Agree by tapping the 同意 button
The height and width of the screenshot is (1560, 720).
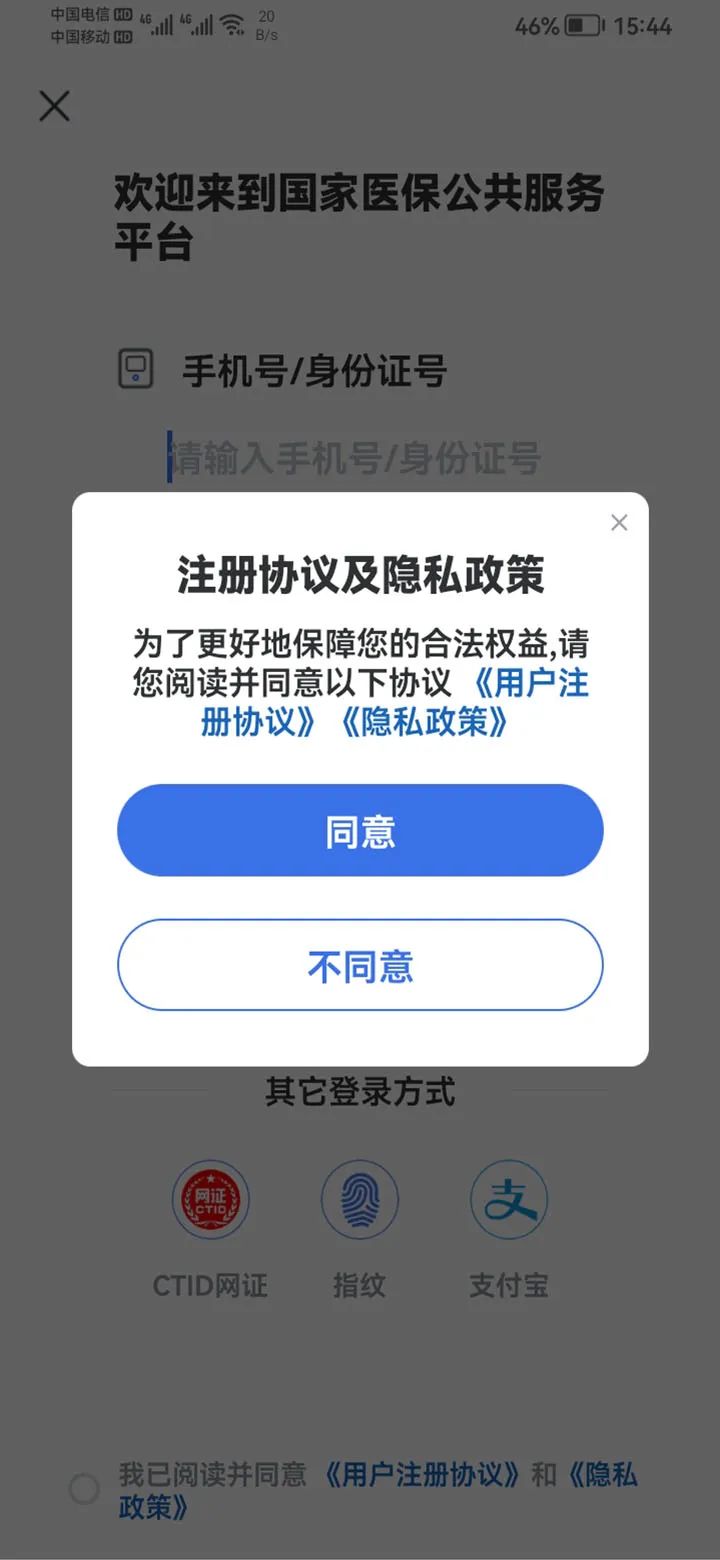pyautogui.click(x=360, y=830)
